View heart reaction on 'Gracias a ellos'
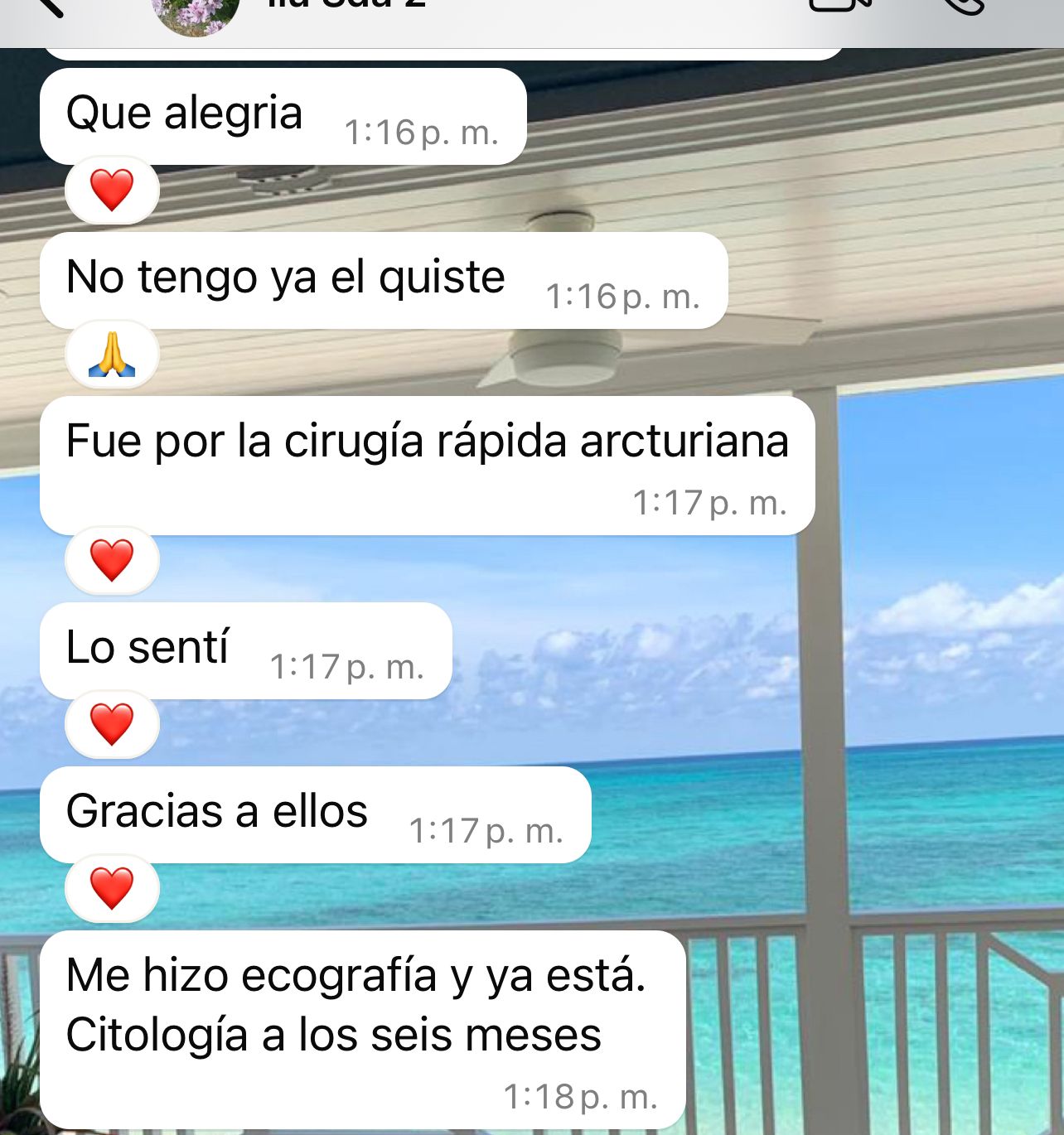Screen dimensions: 1064x1135 point(112,888)
